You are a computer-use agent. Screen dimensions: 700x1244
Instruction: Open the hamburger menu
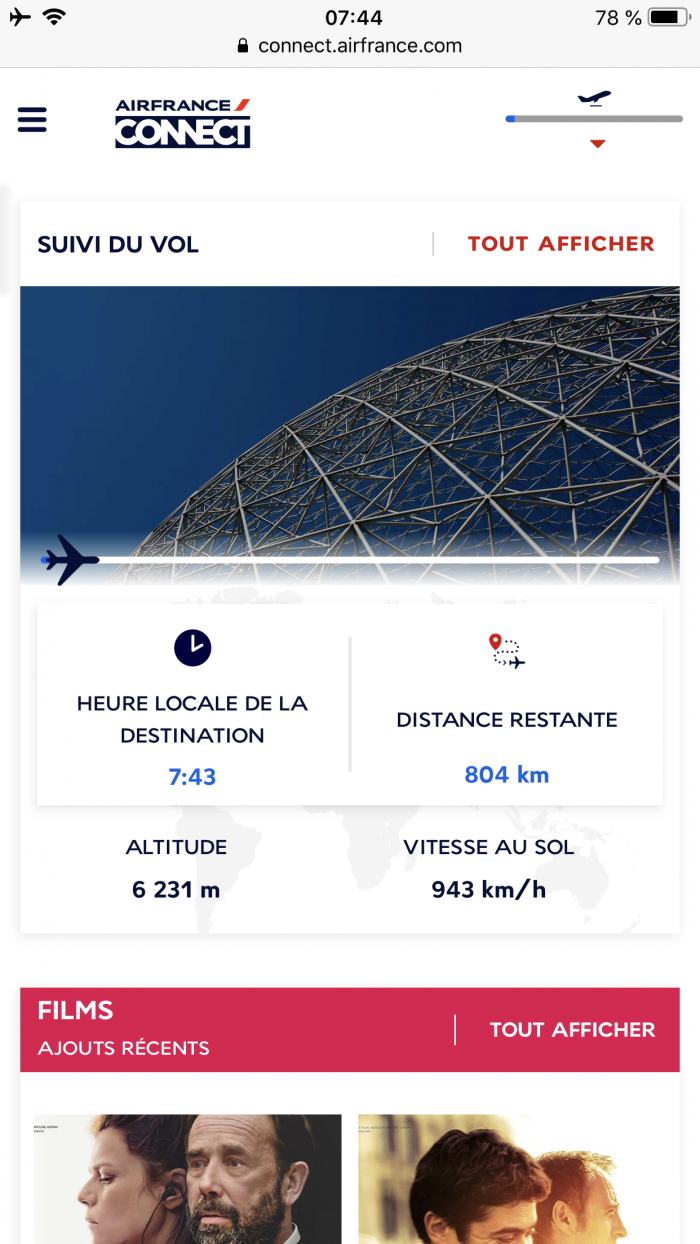coord(32,120)
